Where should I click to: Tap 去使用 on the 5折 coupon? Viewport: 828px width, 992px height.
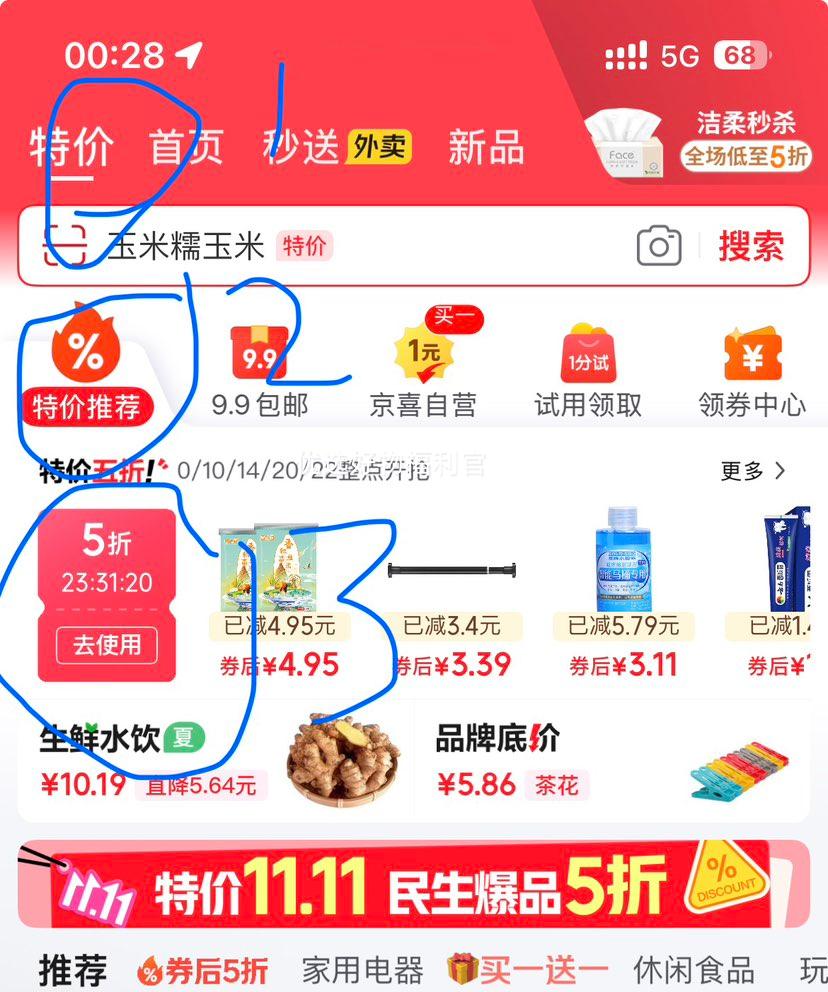(x=106, y=644)
